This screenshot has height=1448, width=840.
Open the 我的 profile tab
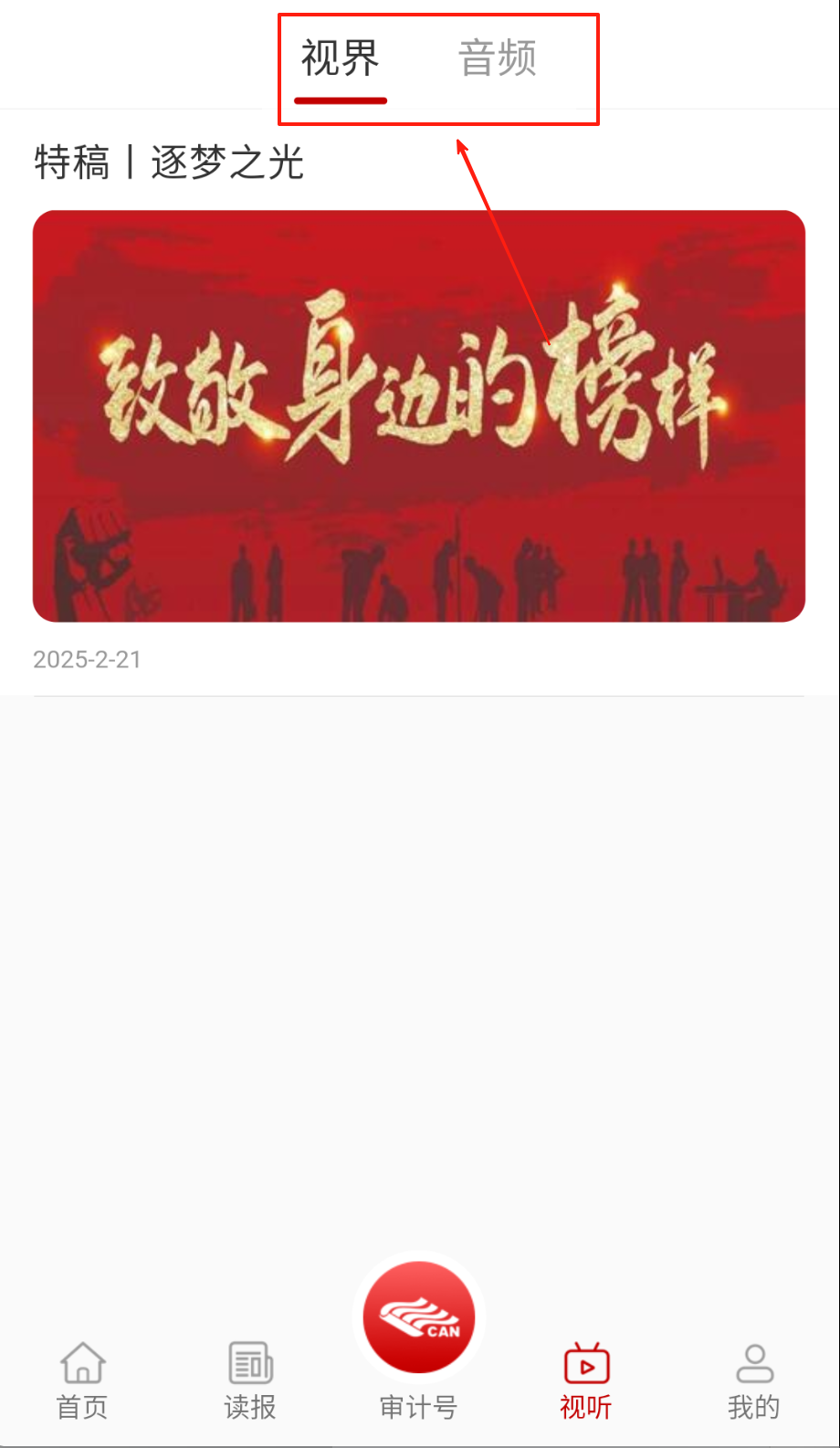pos(754,1380)
